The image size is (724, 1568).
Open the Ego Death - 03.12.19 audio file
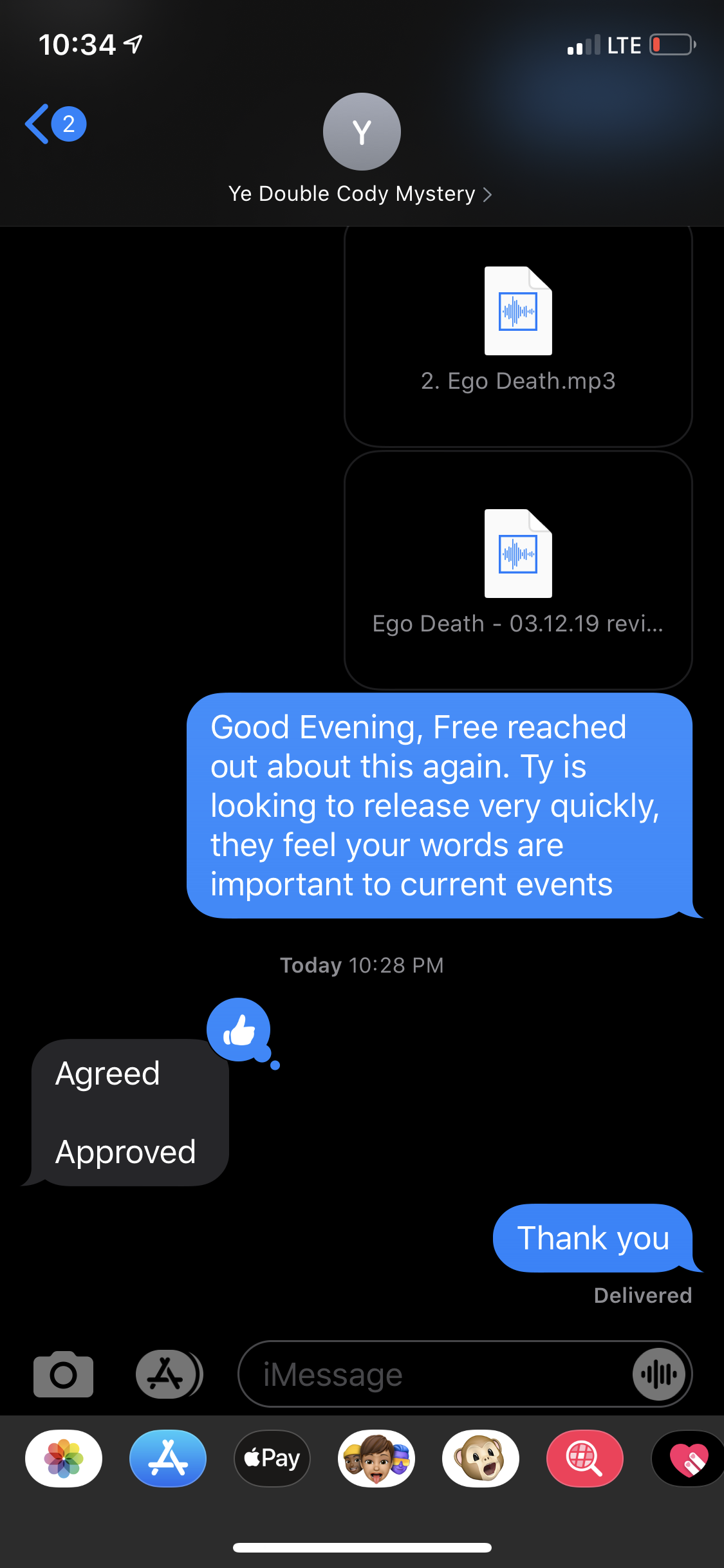518,570
